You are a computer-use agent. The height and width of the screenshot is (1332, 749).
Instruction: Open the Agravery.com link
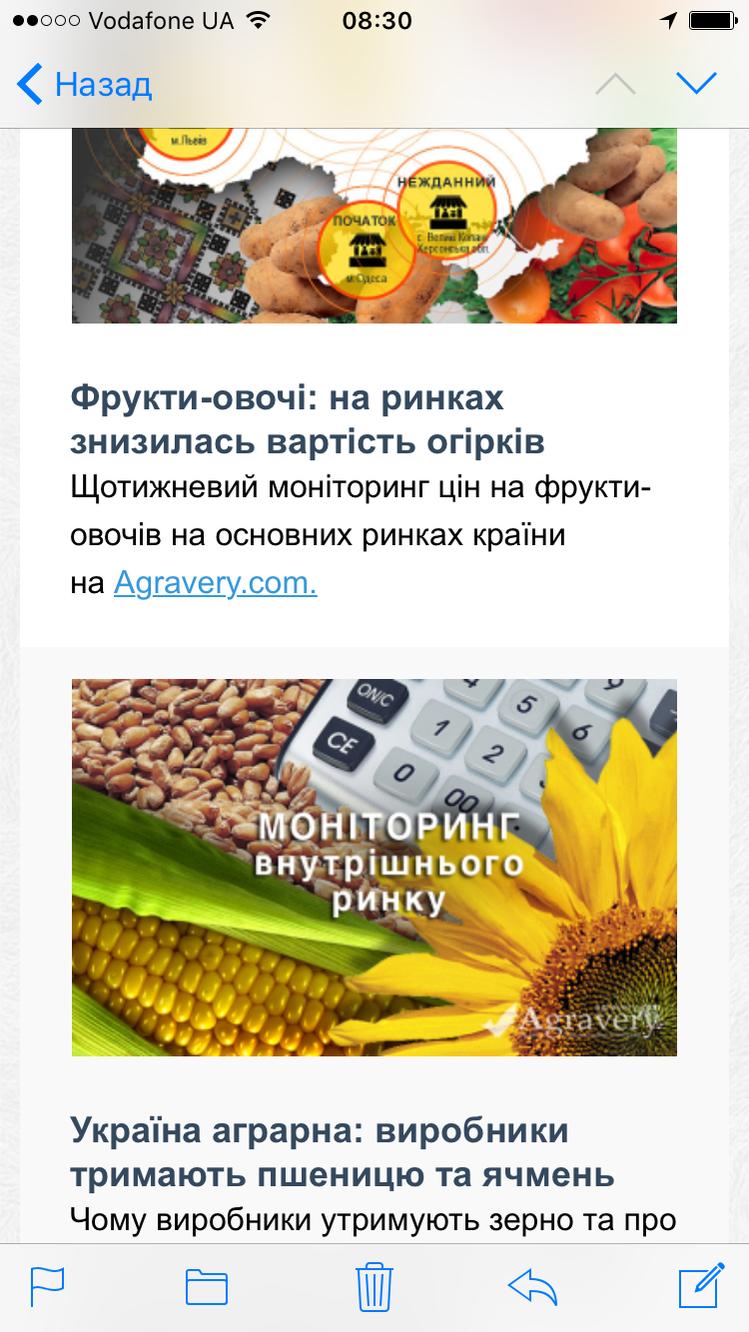pyautogui.click(x=215, y=582)
